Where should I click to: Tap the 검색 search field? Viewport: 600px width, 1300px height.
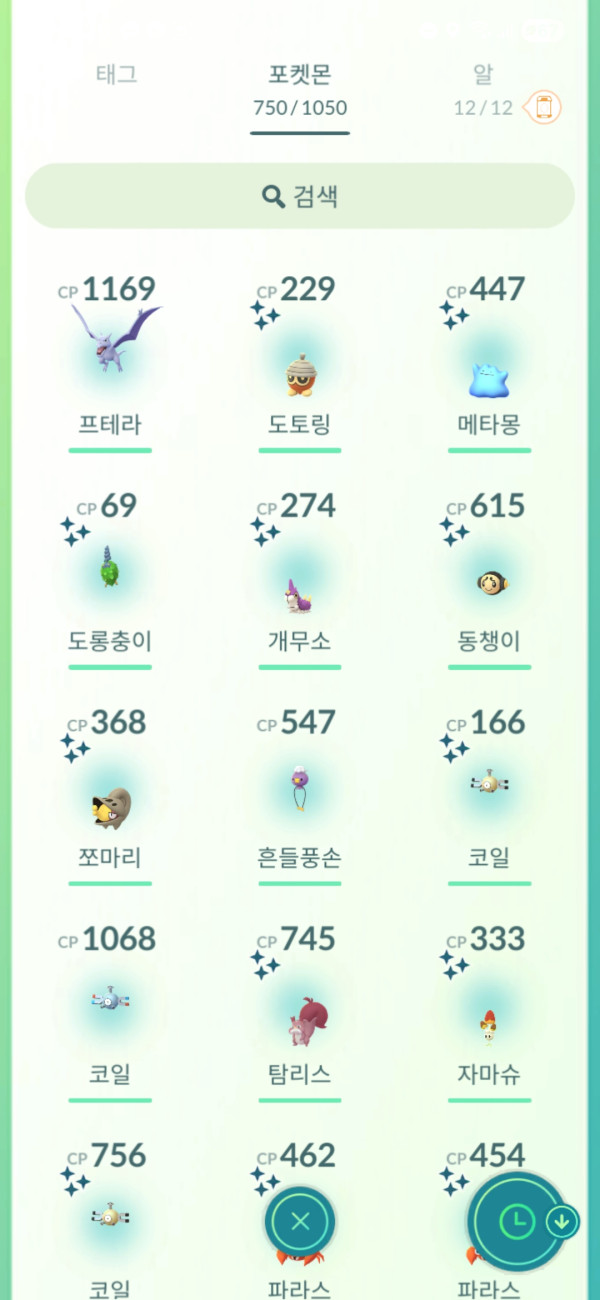pos(300,196)
